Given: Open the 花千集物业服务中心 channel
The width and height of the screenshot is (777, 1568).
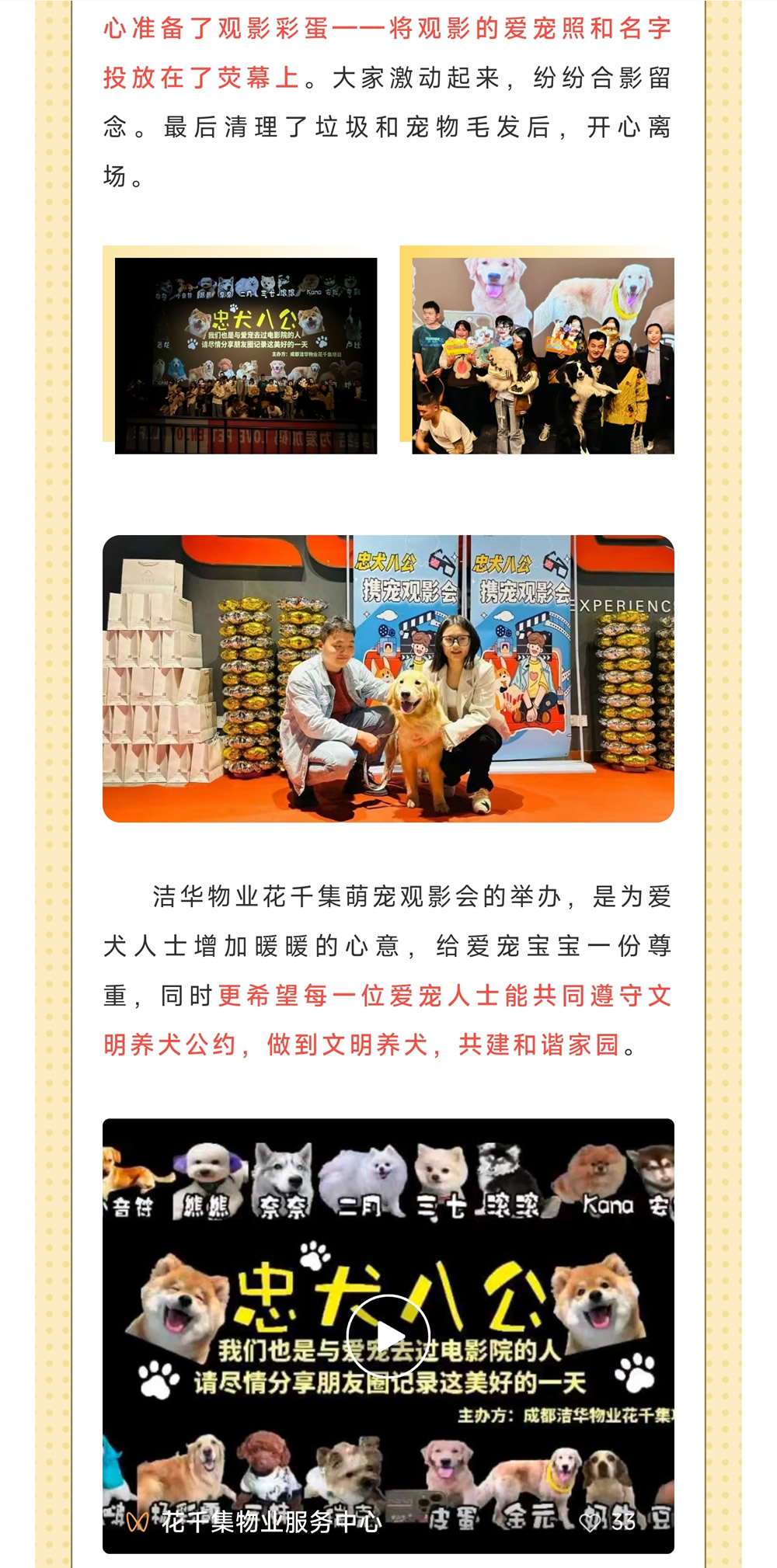Looking at the screenshot, I should [270, 1521].
